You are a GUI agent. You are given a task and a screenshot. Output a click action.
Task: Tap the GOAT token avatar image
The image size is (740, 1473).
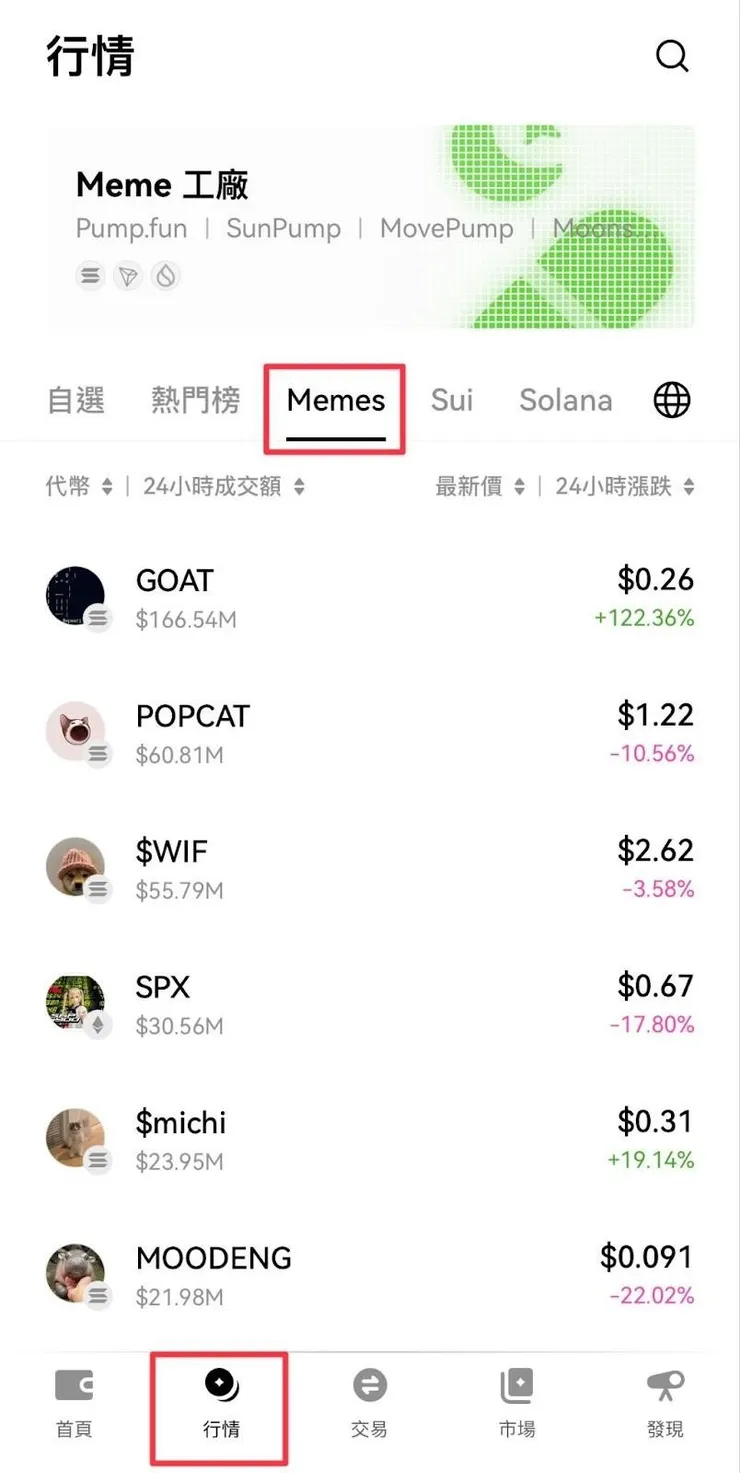[75, 596]
